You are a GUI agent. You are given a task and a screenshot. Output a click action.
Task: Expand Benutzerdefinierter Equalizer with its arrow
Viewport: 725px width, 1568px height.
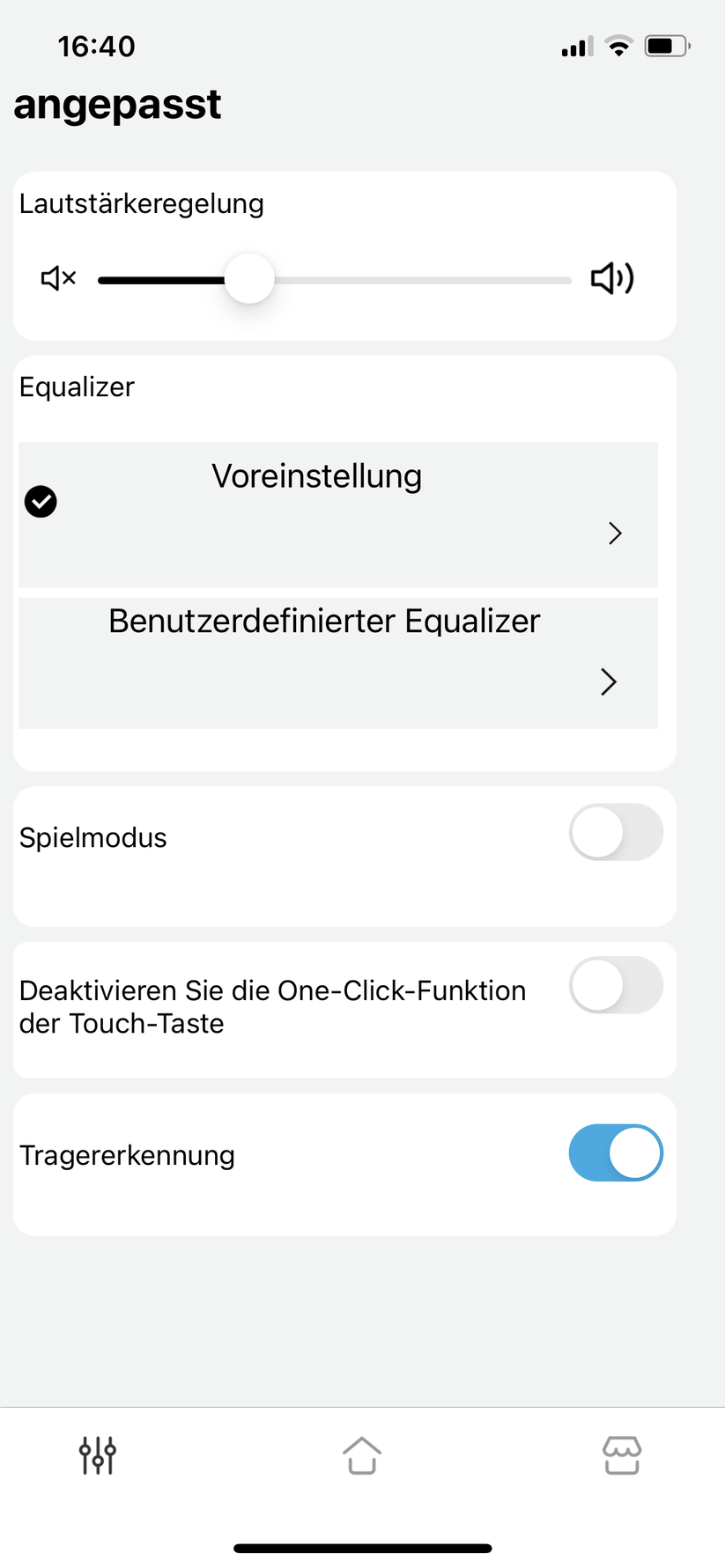tap(608, 681)
